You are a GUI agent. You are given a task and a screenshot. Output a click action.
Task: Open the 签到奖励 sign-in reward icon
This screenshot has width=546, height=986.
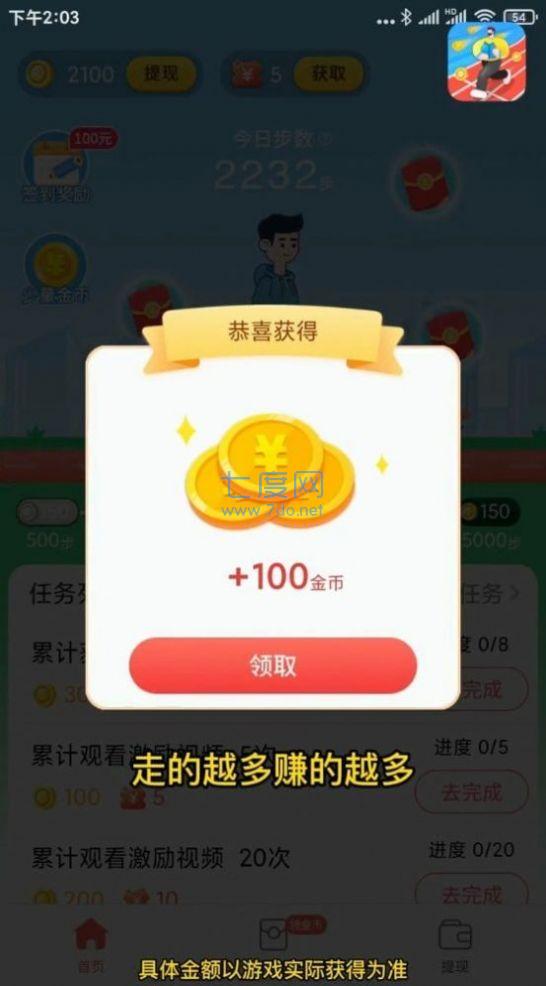55,169
